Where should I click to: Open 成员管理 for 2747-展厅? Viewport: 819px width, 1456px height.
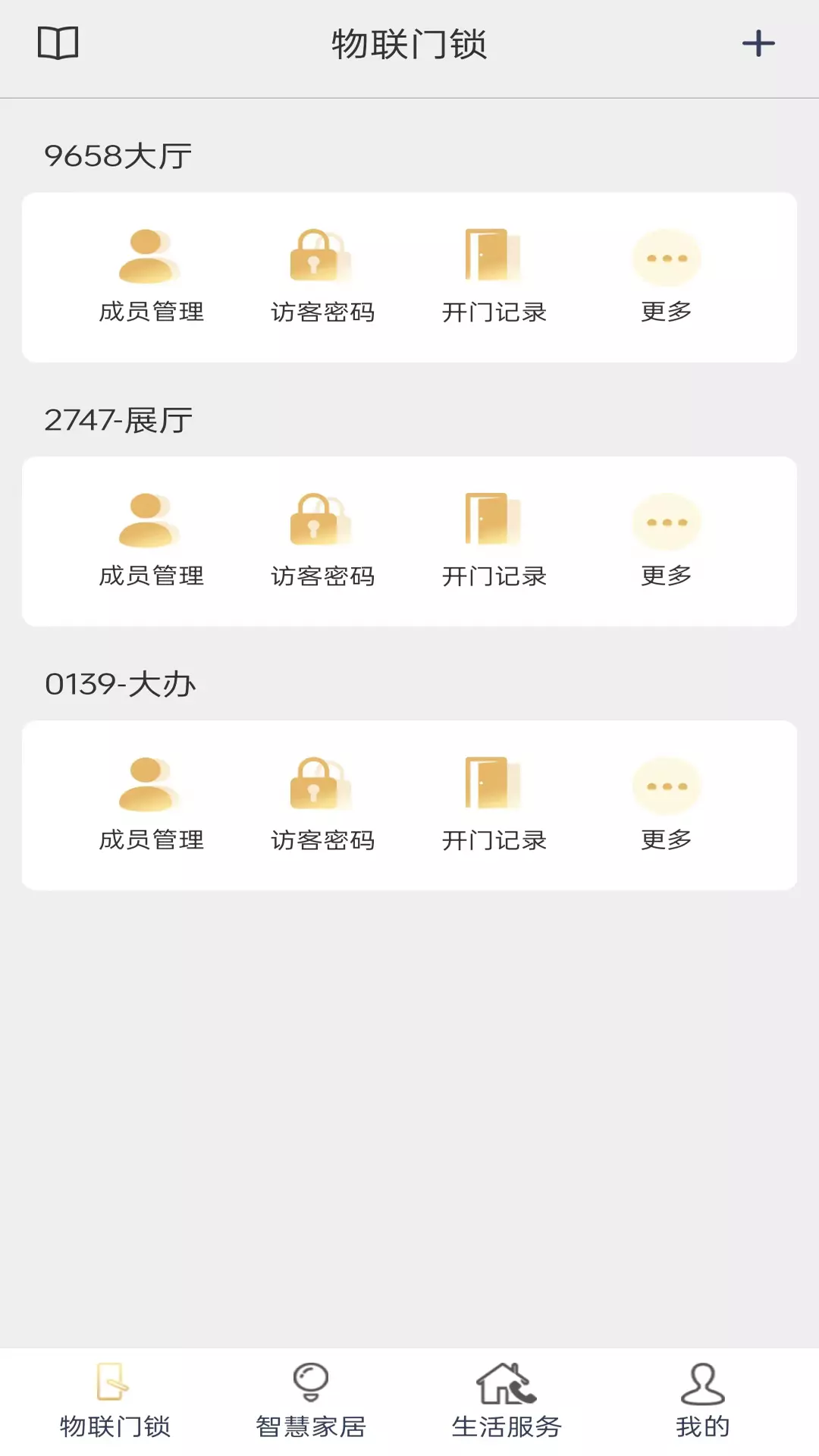click(151, 541)
